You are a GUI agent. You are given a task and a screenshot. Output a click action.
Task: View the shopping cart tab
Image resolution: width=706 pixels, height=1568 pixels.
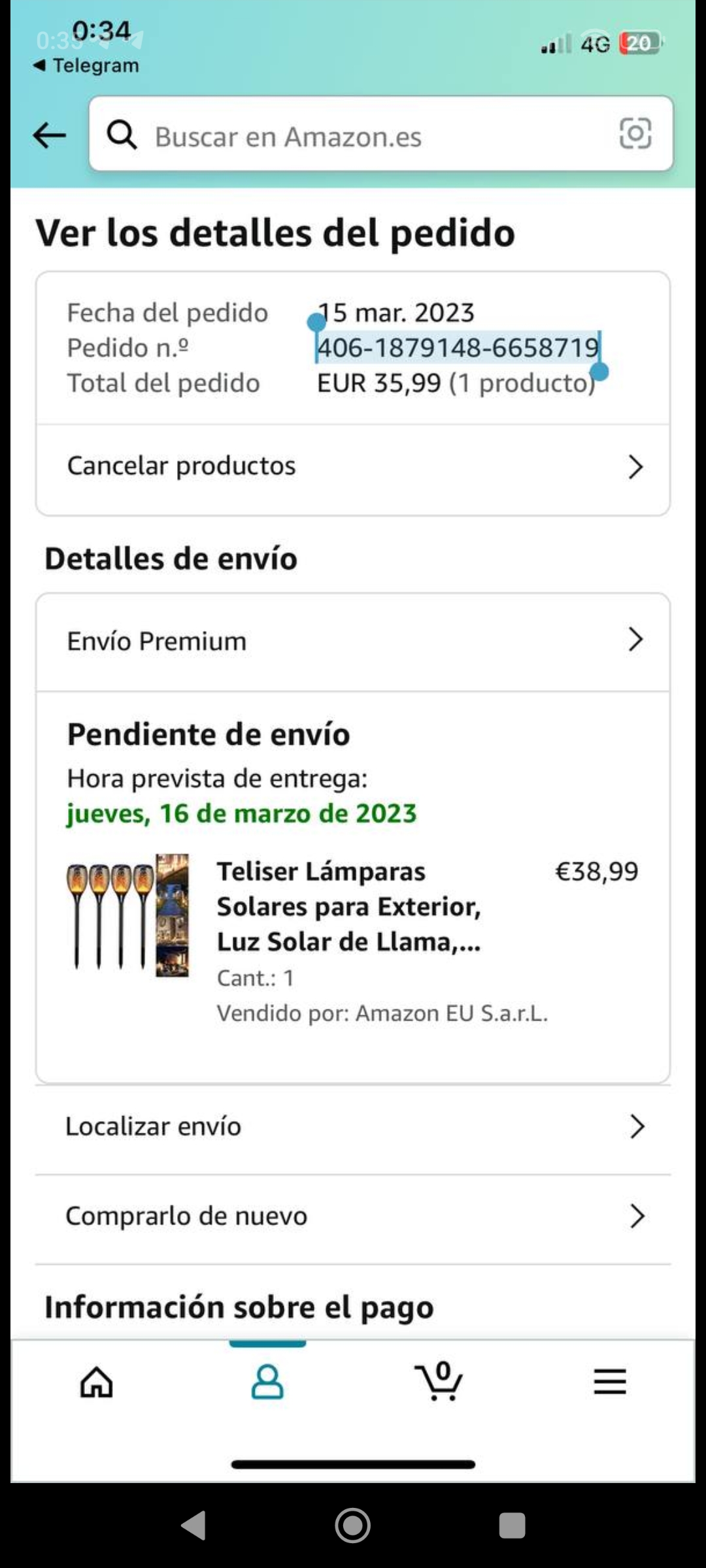[439, 1382]
